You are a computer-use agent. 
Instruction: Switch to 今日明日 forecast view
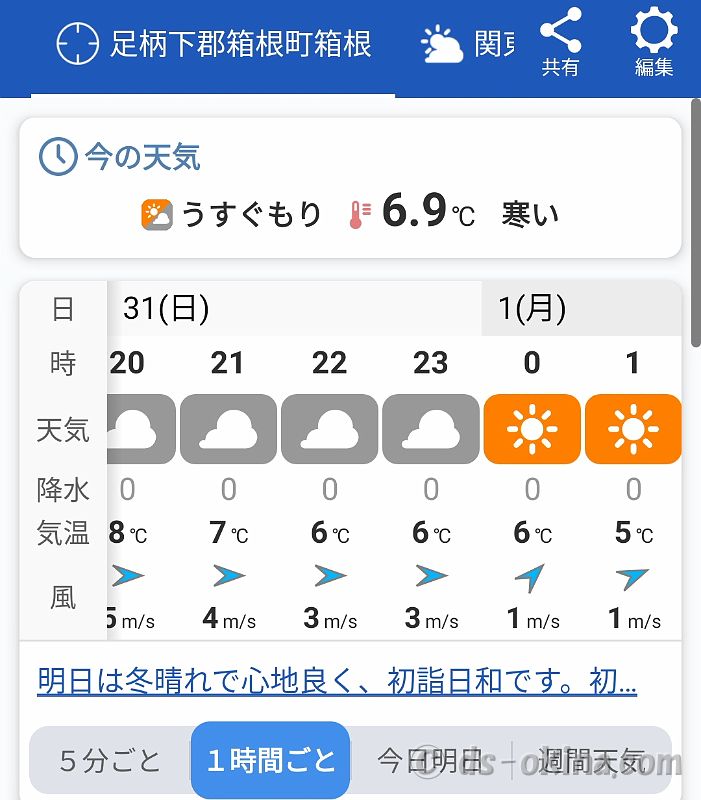point(431,761)
